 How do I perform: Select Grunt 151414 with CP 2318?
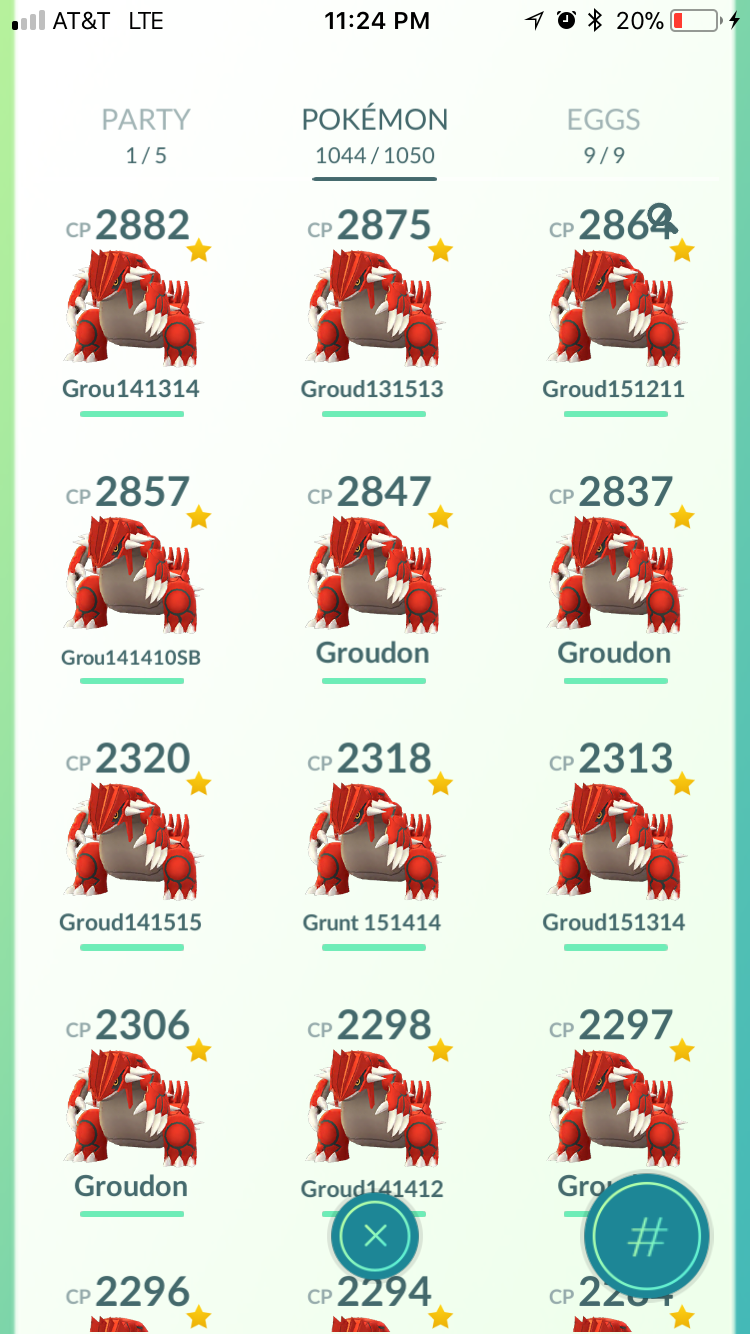coord(373,843)
